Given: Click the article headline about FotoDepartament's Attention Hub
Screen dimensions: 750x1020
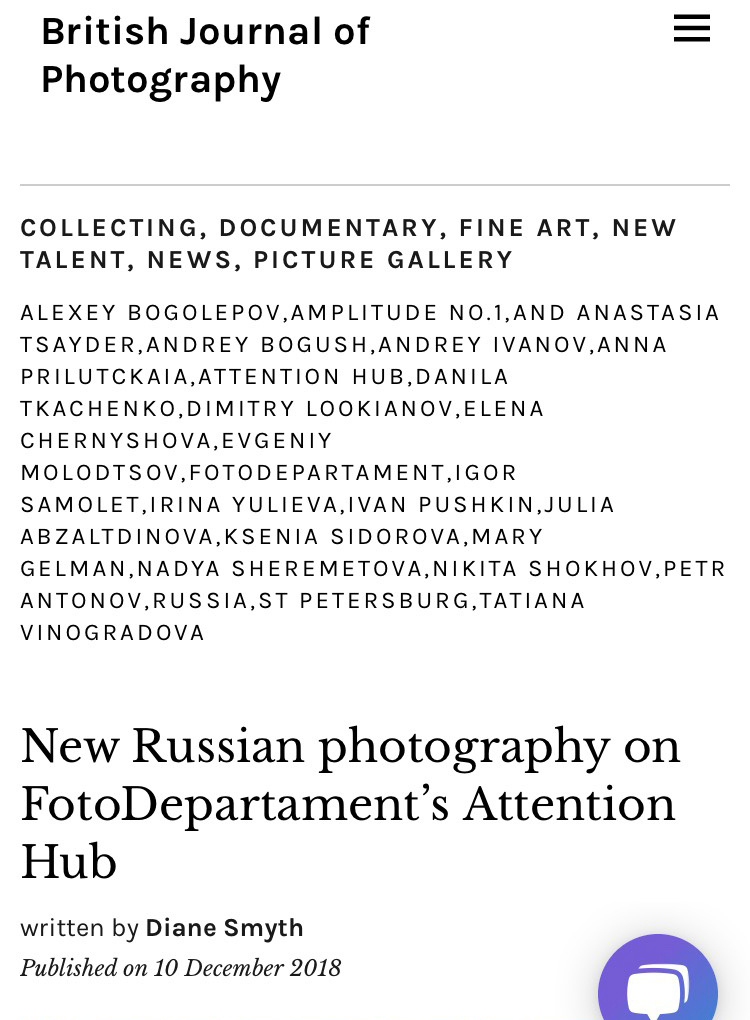Looking at the screenshot, I should (348, 803).
